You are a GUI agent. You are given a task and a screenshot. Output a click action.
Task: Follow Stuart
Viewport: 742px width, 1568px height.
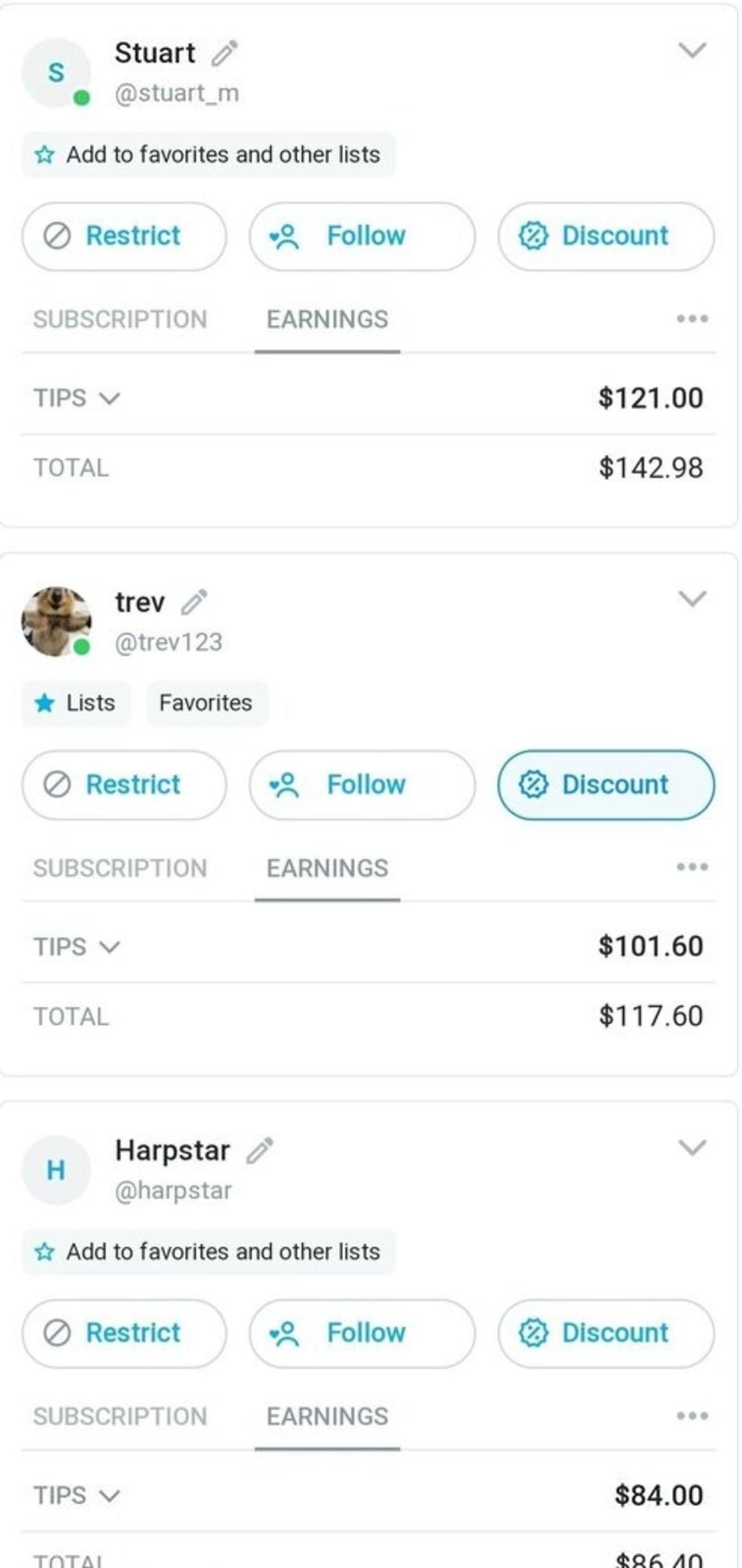[x=362, y=236]
